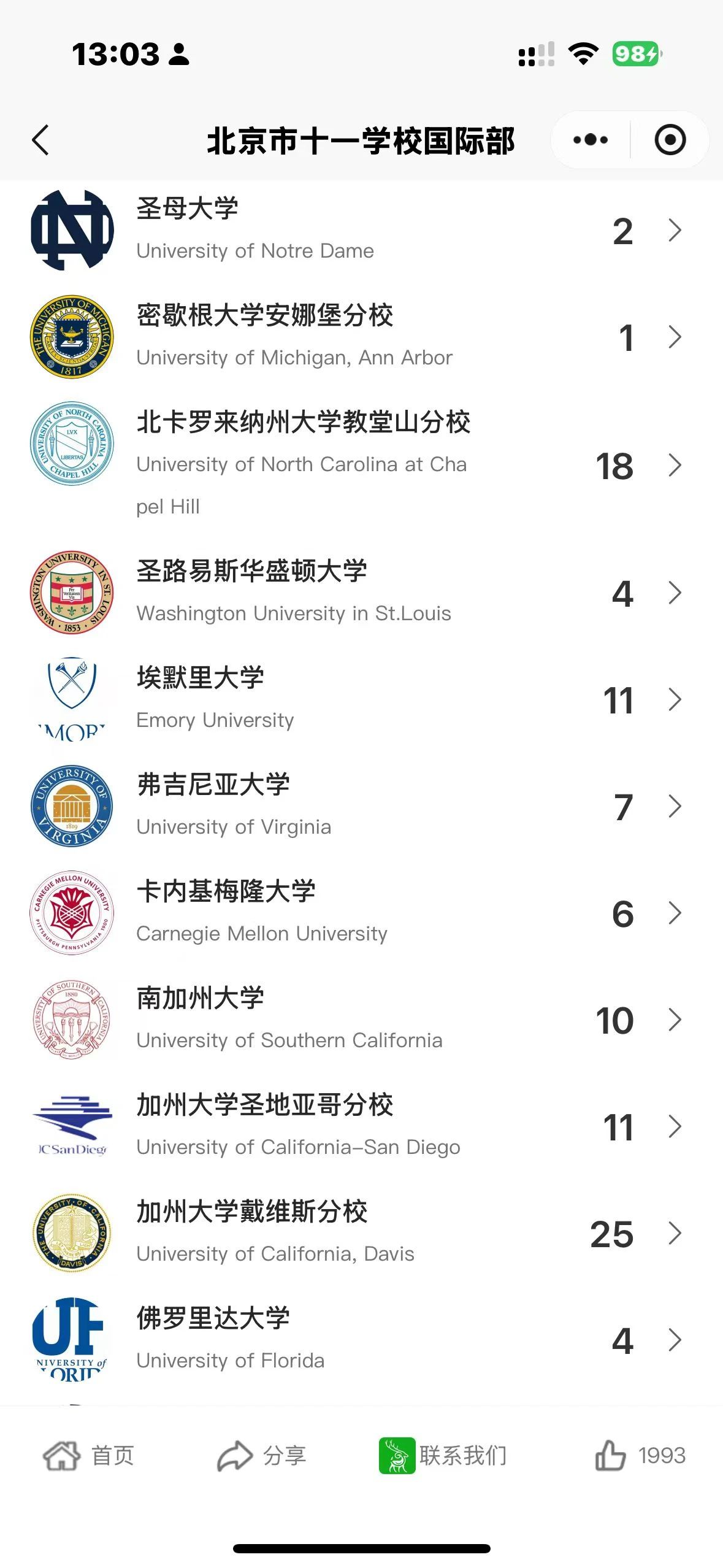The height and width of the screenshot is (1568, 723).
Task: Close the mini program with the circle button
Action: (x=670, y=140)
